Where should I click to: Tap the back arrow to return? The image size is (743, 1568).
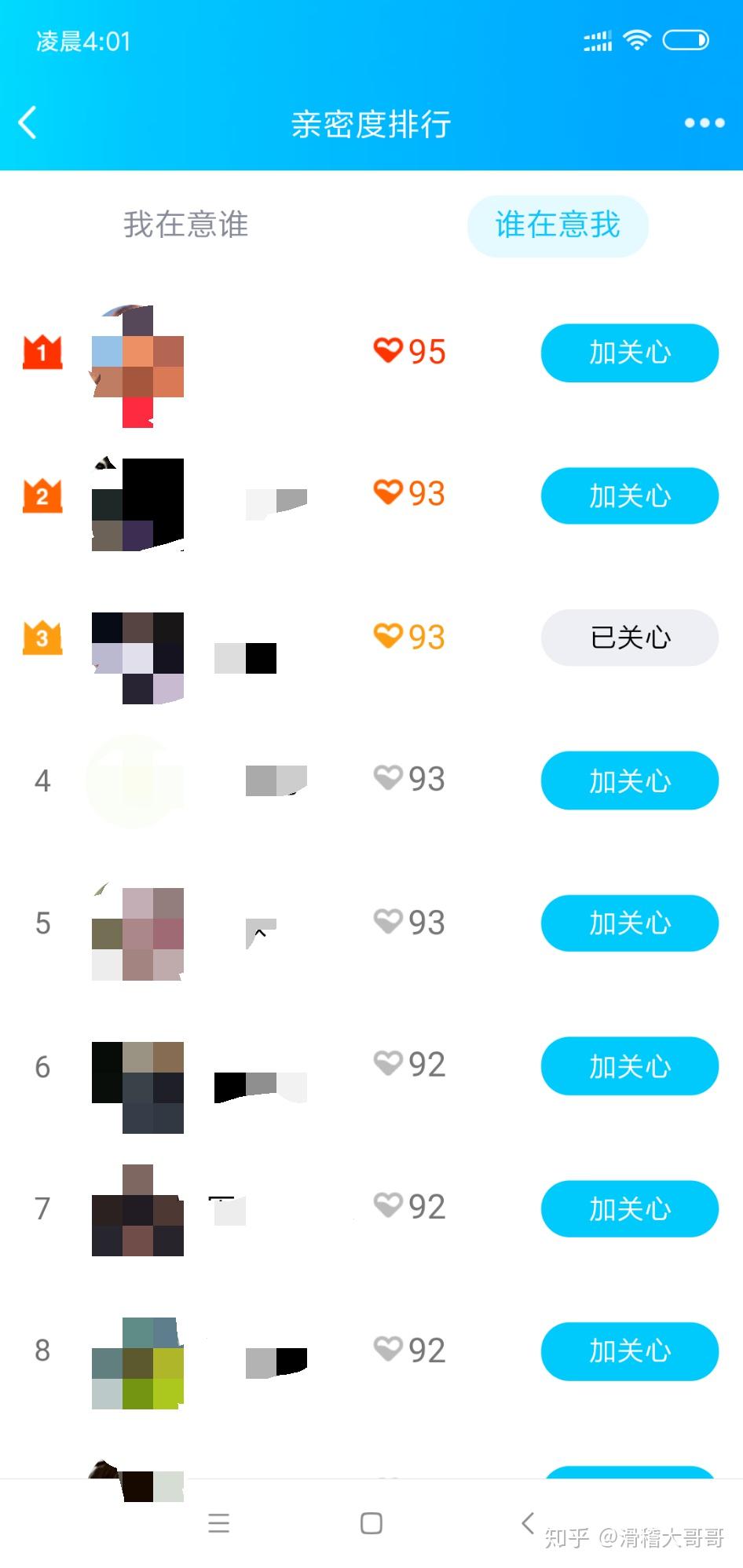27,122
